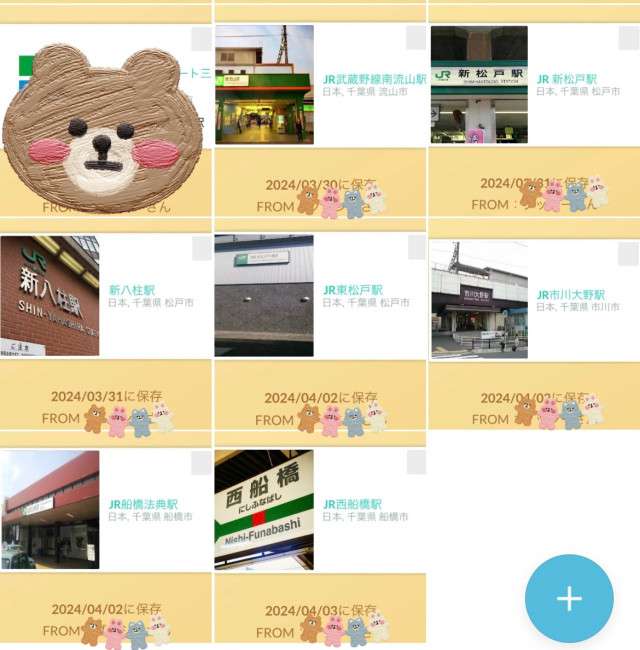Check the JR西船橋駅 checkbox
Screen dimensions: 640x650
tap(416, 462)
